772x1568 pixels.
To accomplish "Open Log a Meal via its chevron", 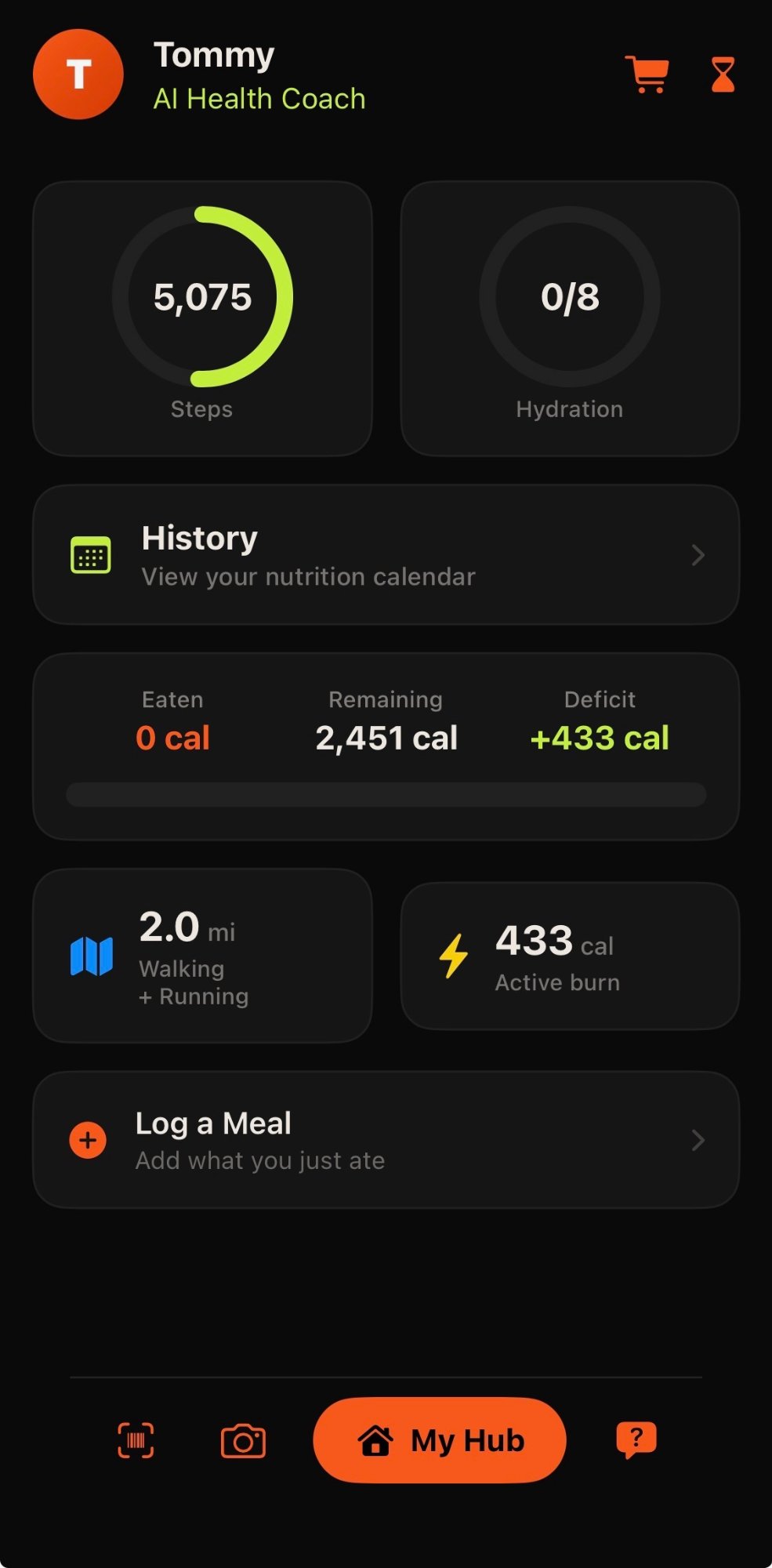I will [697, 1140].
